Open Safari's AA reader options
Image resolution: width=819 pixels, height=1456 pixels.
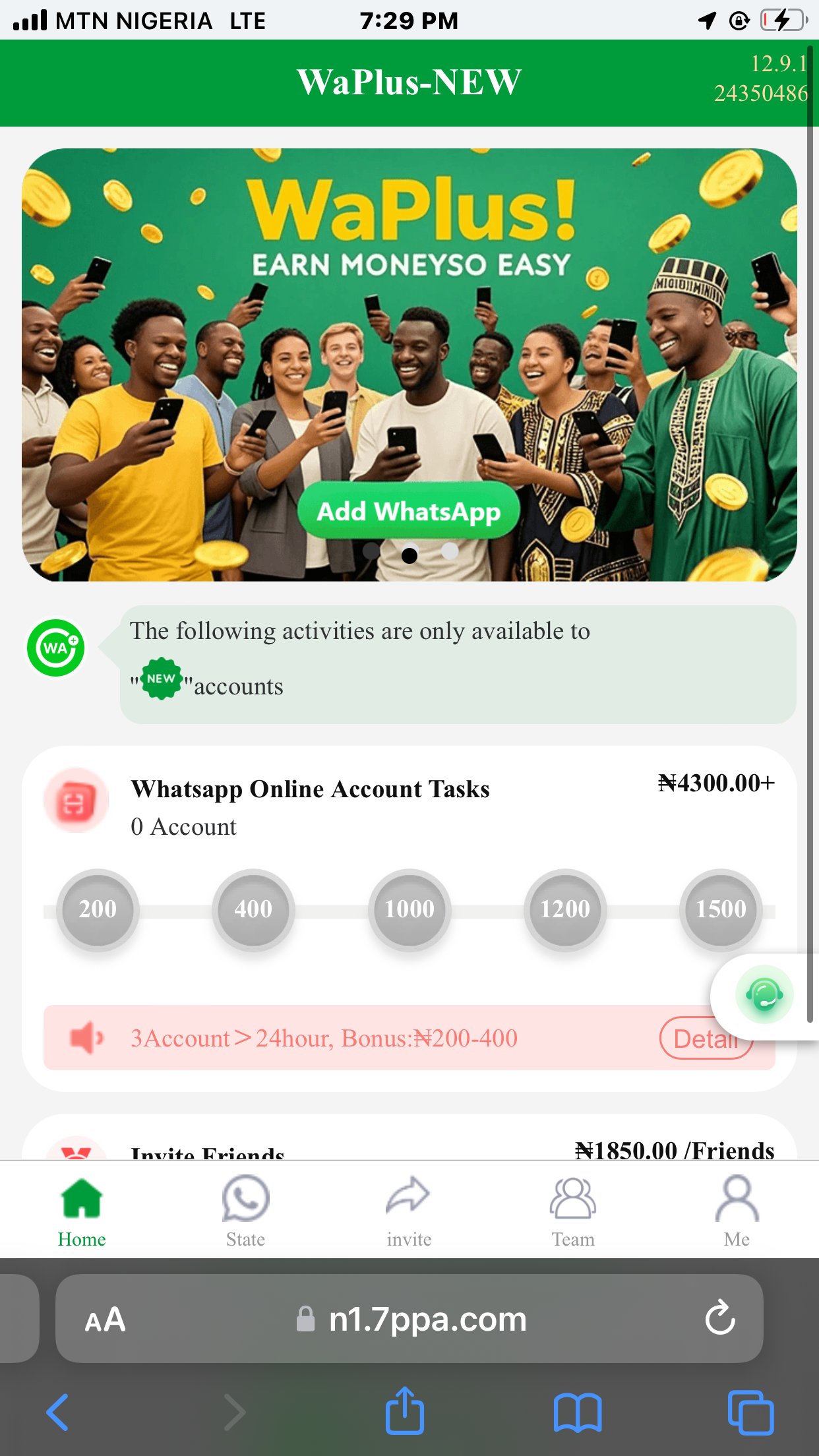(105, 1319)
